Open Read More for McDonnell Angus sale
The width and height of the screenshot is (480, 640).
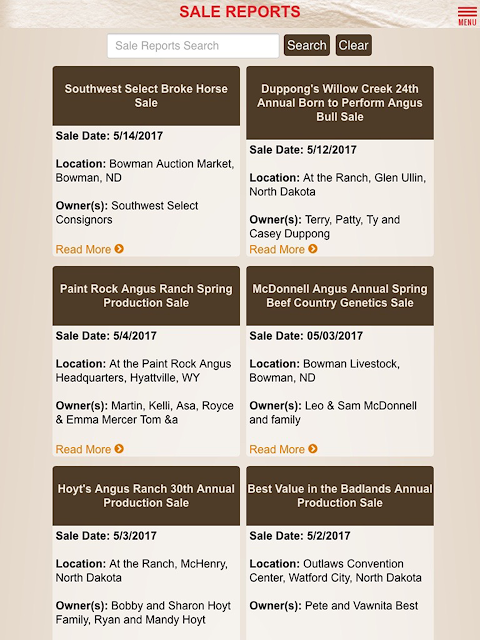point(283,449)
